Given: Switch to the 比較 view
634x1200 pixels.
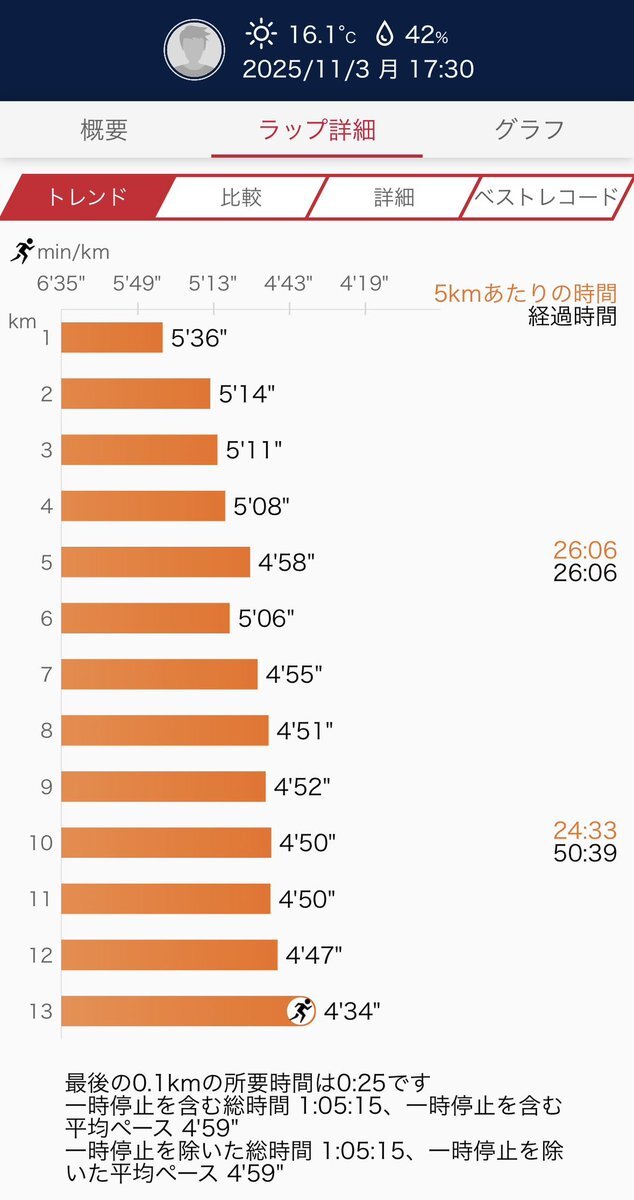Looking at the screenshot, I should pyautogui.click(x=241, y=196).
